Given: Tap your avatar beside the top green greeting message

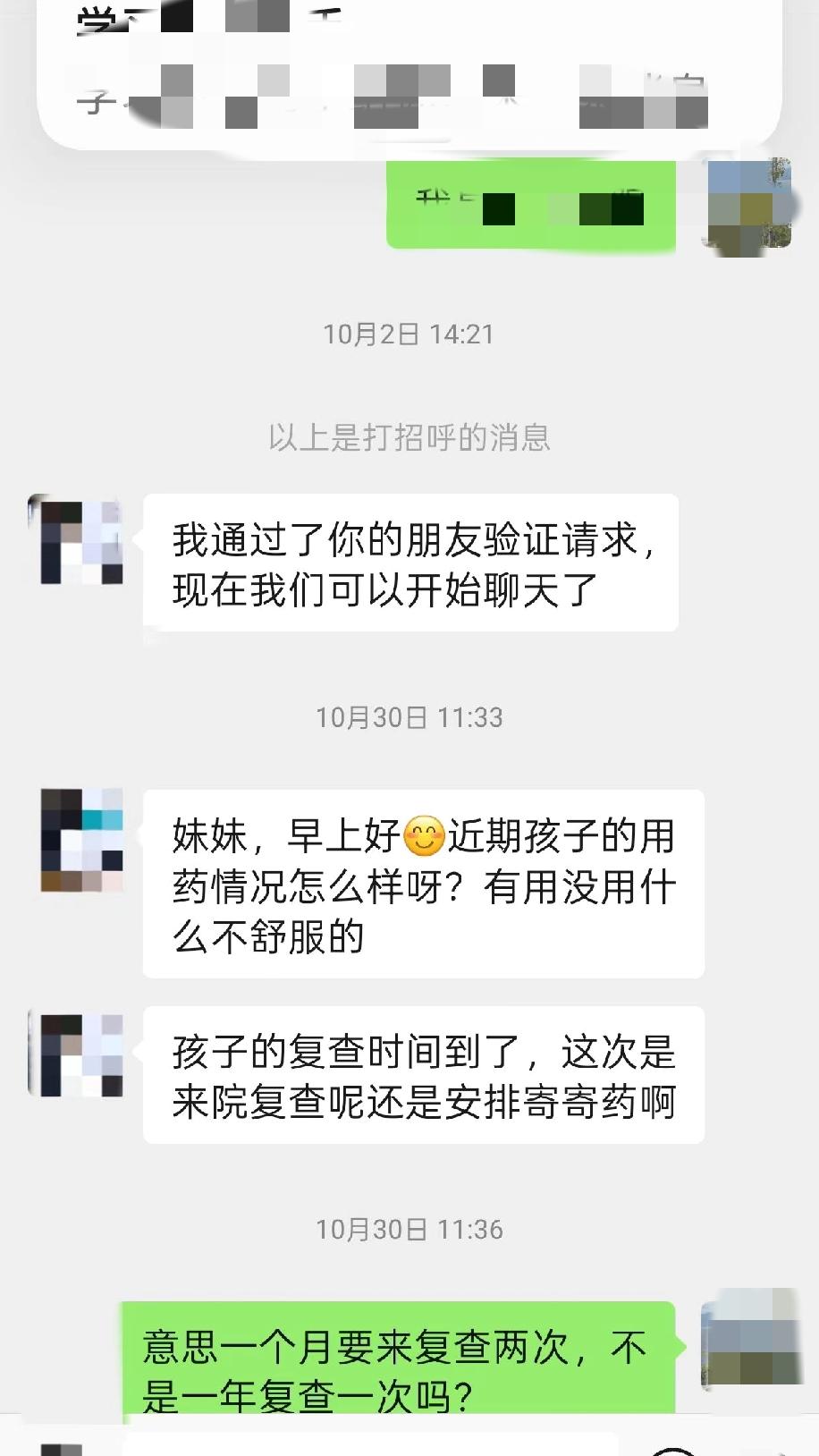Looking at the screenshot, I should click(x=749, y=206).
